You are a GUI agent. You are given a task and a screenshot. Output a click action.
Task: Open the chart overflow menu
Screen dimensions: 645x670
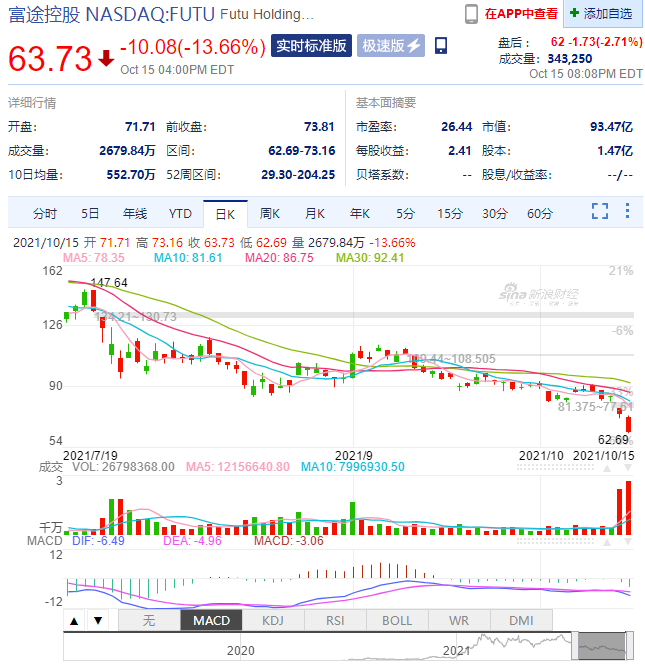[627, 211]
